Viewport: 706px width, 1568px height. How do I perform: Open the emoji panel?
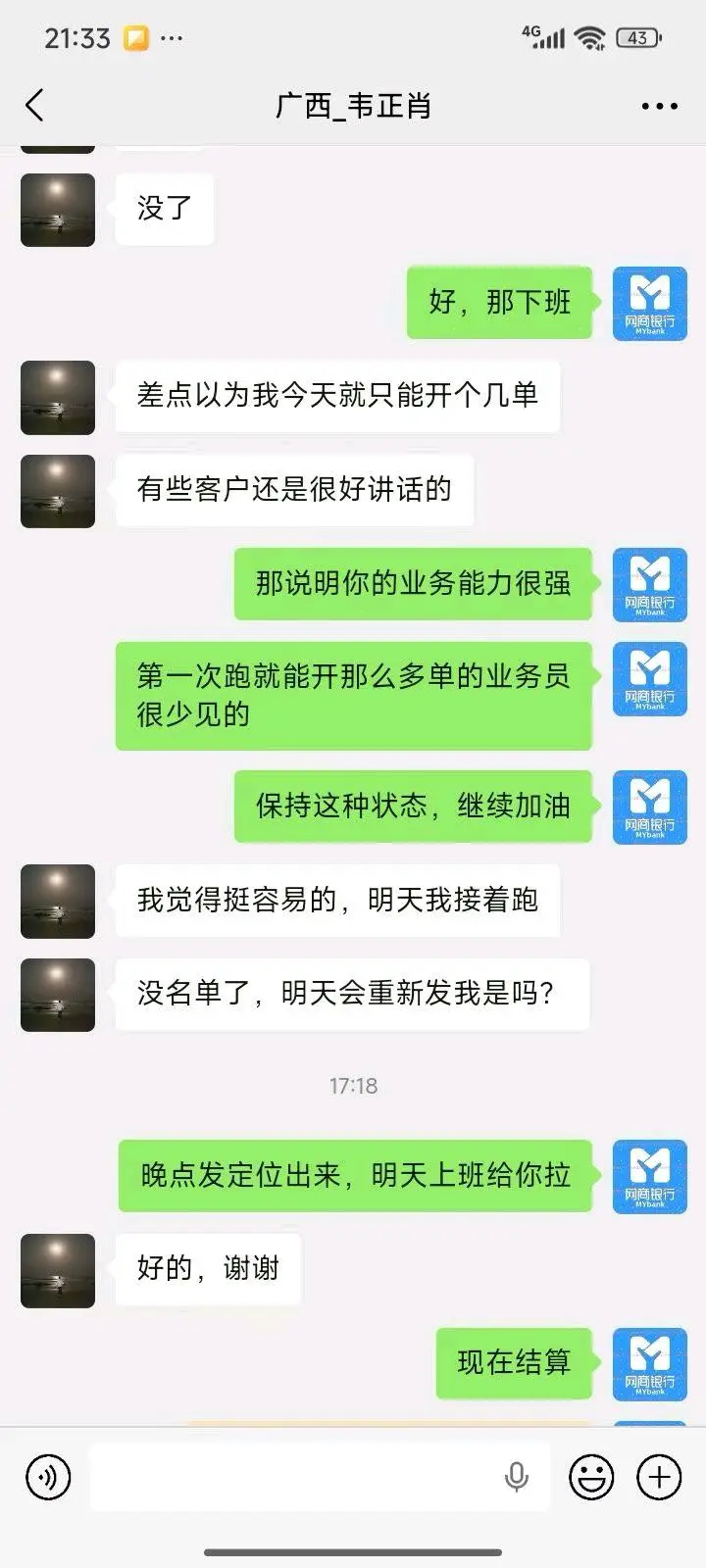click(x=589, y=1475)
